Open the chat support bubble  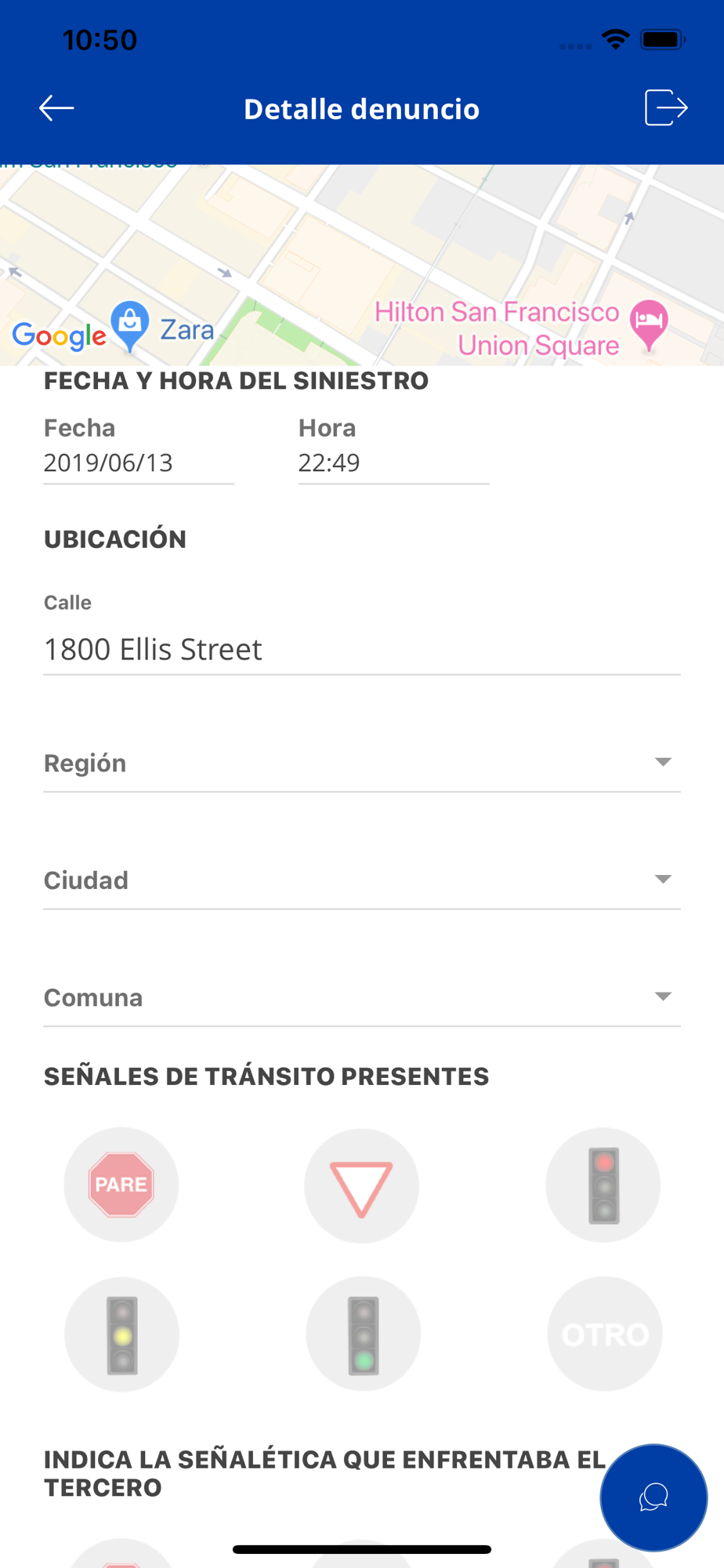[653, 1497]
